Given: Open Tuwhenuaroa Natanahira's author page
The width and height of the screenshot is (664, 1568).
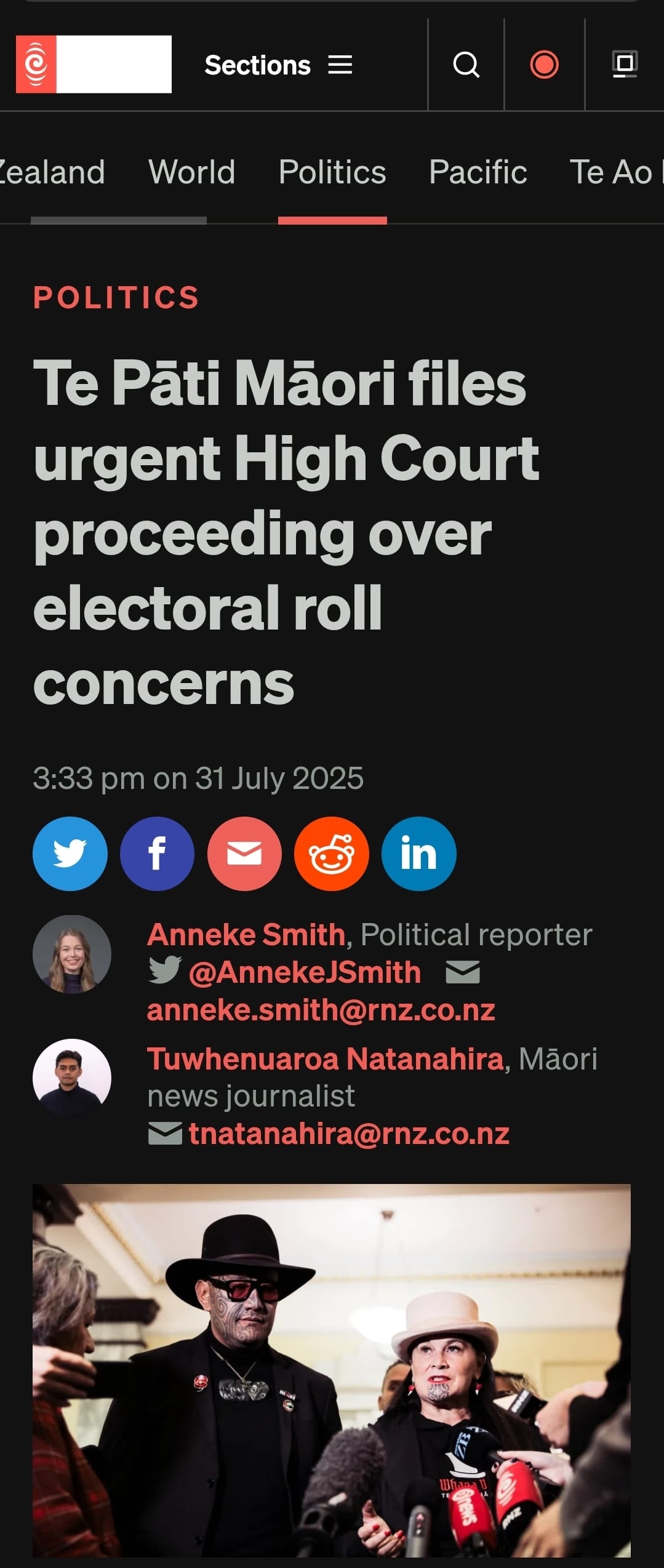Looking at the screenshot, I should (325, 1058).
